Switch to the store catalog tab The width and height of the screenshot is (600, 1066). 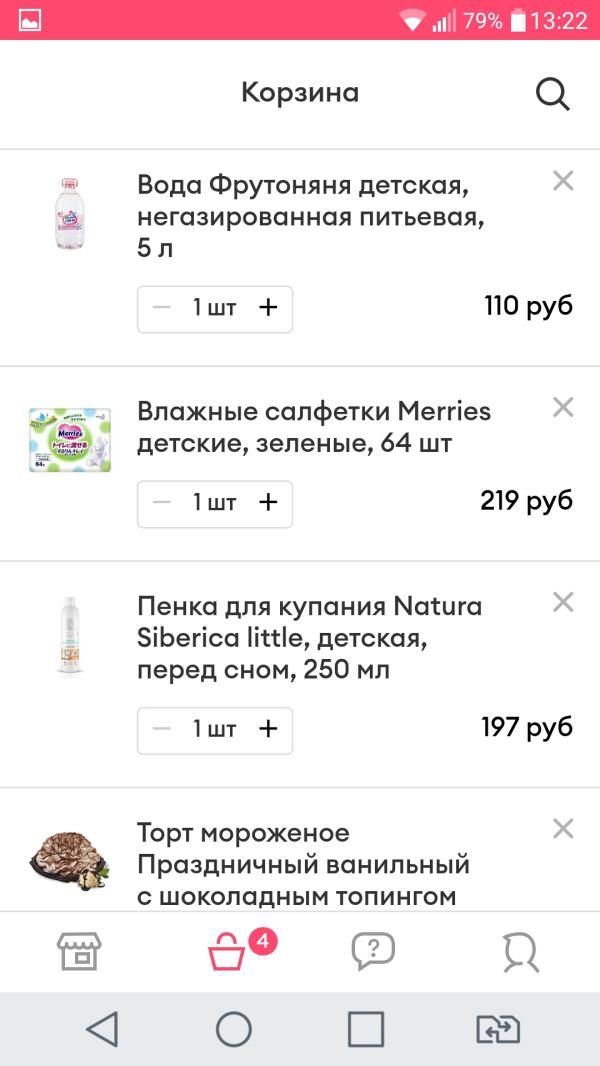tap(78, 952)
